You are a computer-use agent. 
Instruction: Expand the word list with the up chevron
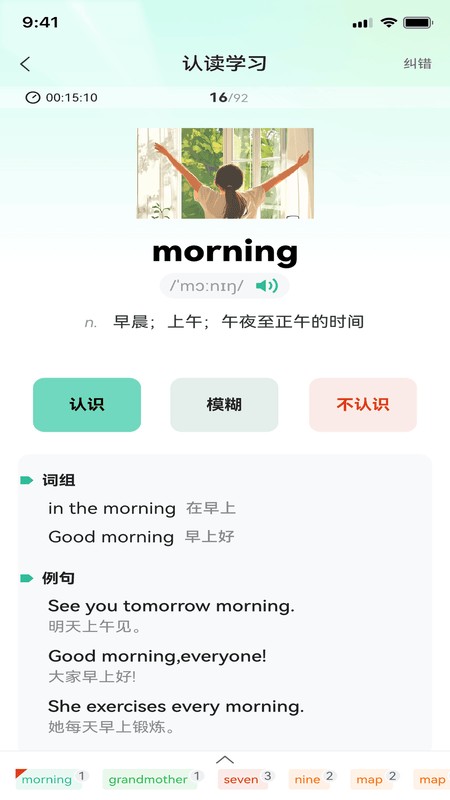[224, 760]
